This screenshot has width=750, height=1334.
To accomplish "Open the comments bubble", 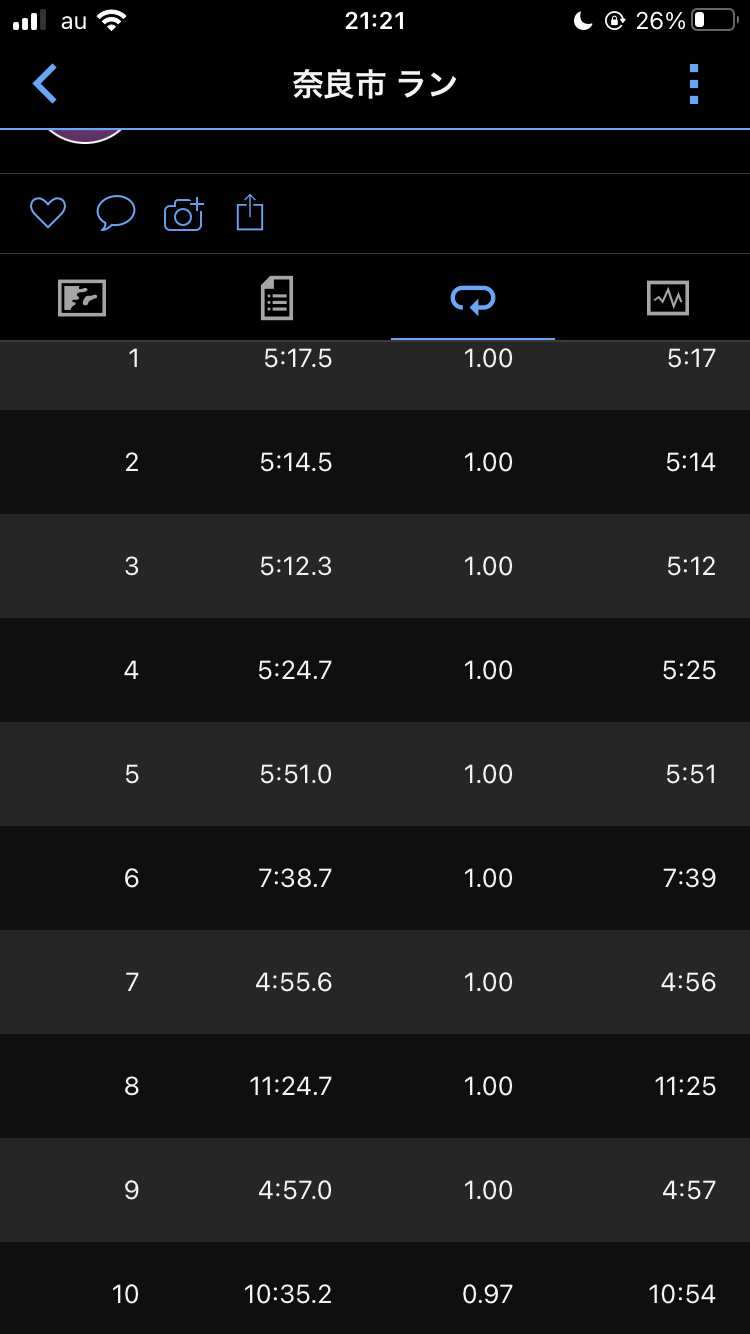I will point(115,213).
